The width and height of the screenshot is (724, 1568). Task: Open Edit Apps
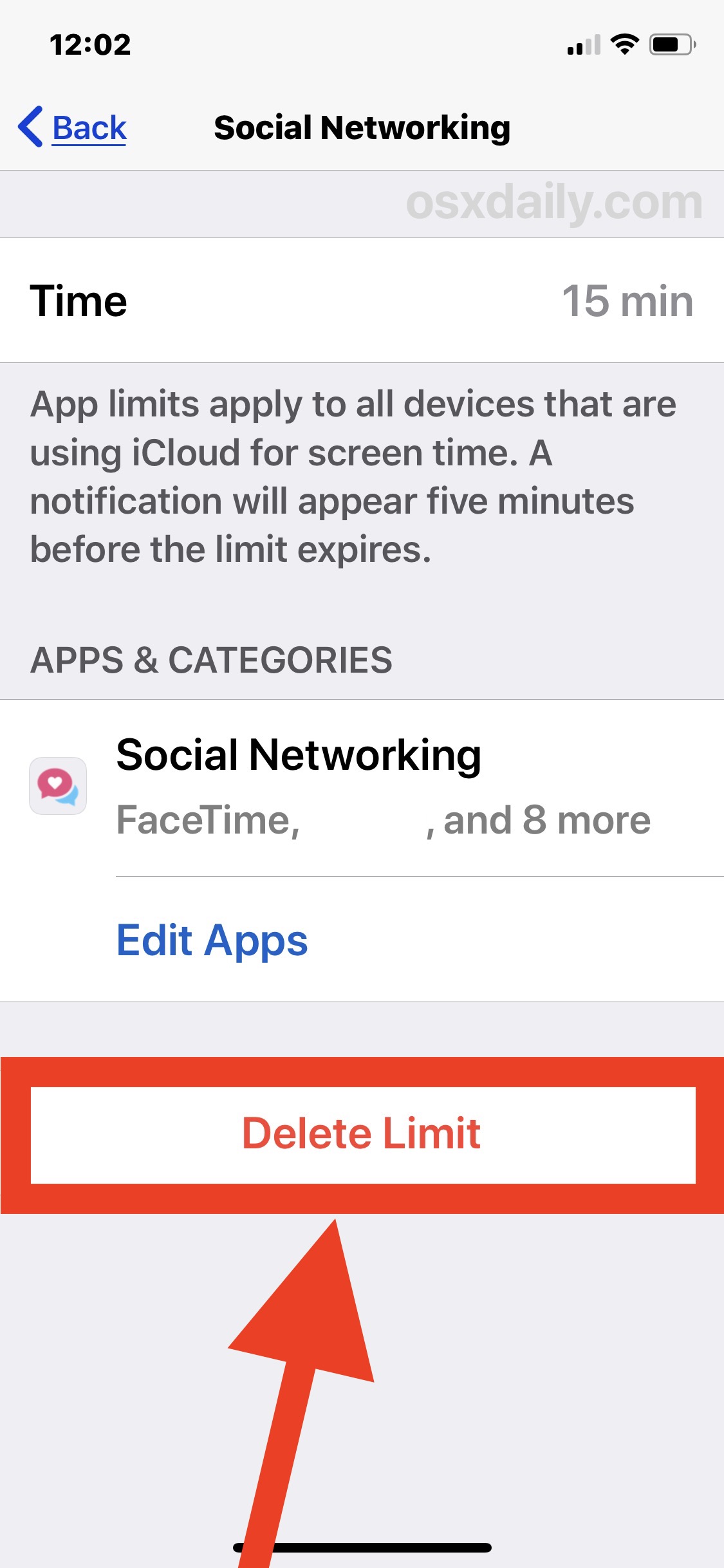[x=212, y=940]
